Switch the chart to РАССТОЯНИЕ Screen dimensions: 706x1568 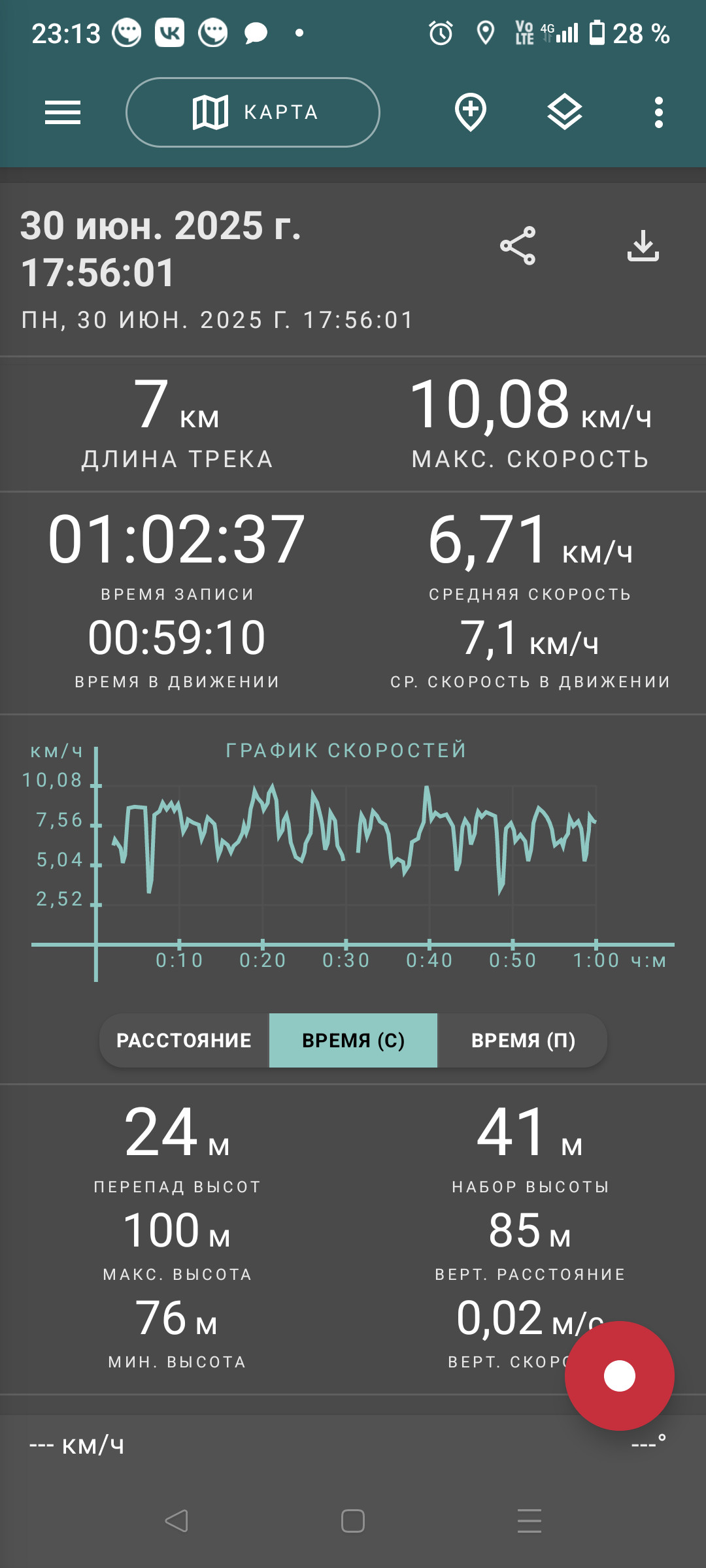(x=184, y=1041)
